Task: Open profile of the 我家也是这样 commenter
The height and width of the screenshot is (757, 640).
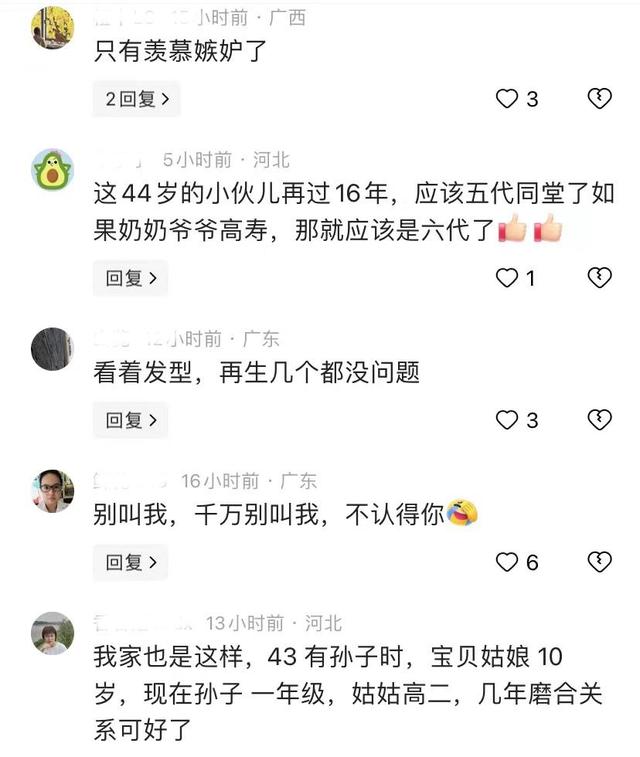Action: pos(52,633)
